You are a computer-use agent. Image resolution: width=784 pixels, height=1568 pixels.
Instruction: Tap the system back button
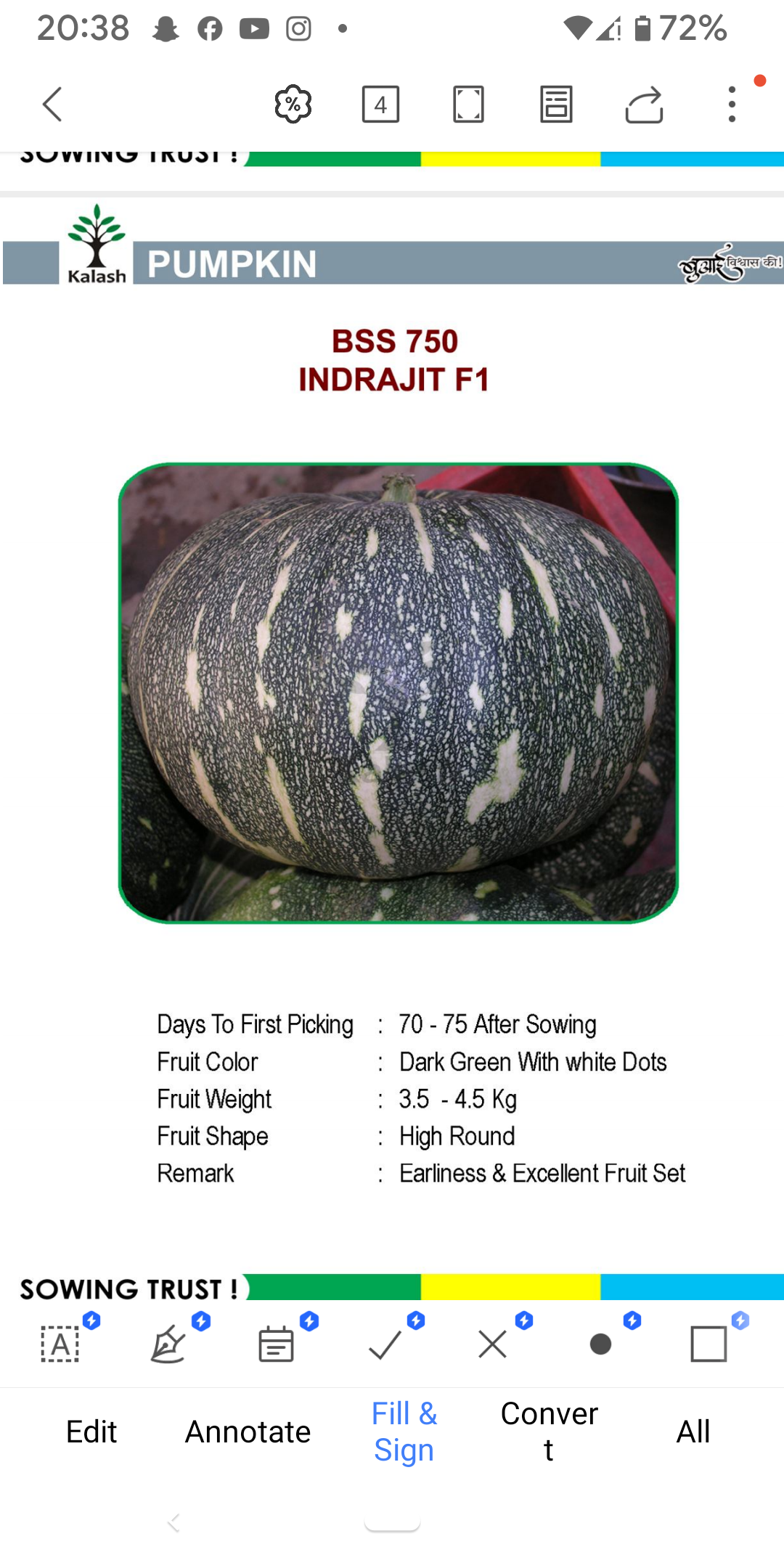pos(173,1522)
